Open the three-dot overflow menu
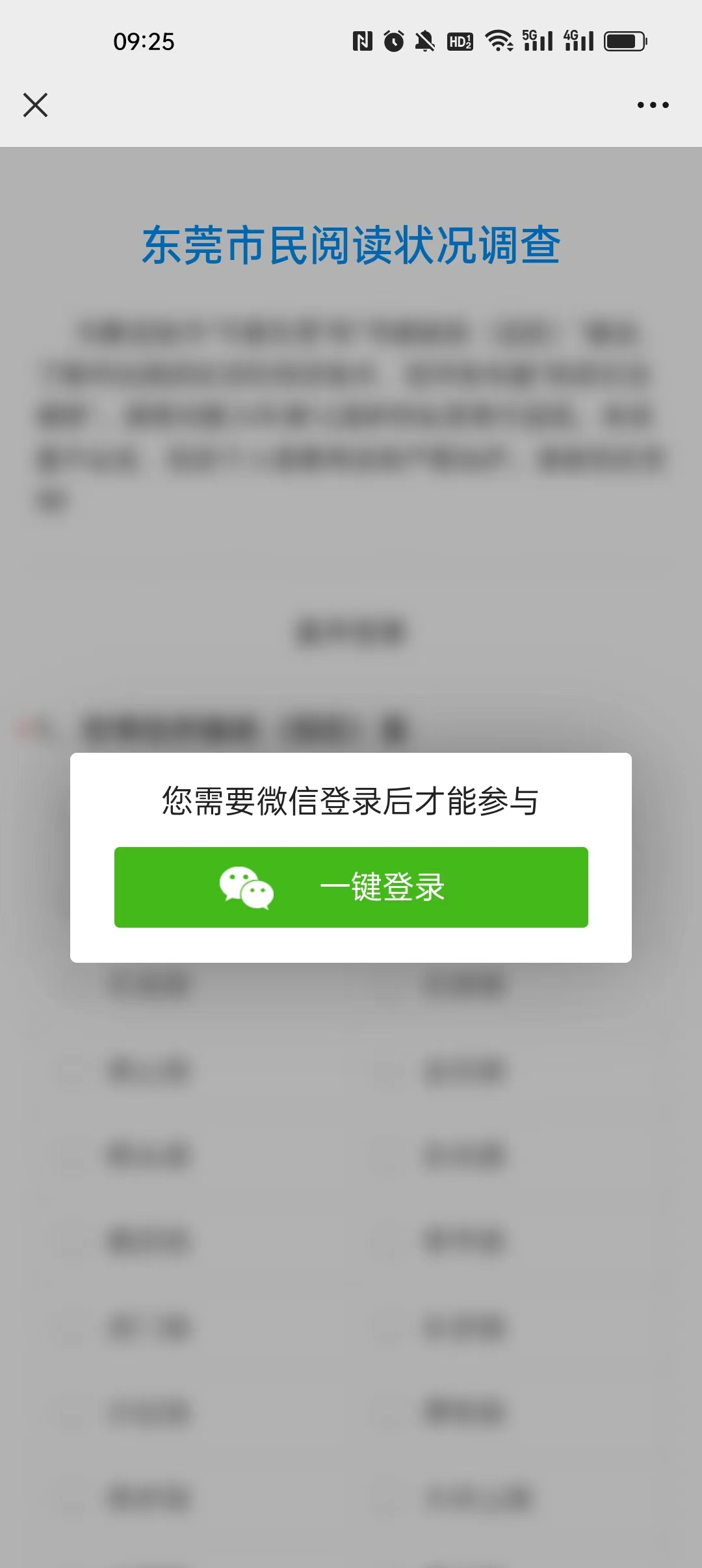The image size is (702, 1568). click(x=653, y=105)
